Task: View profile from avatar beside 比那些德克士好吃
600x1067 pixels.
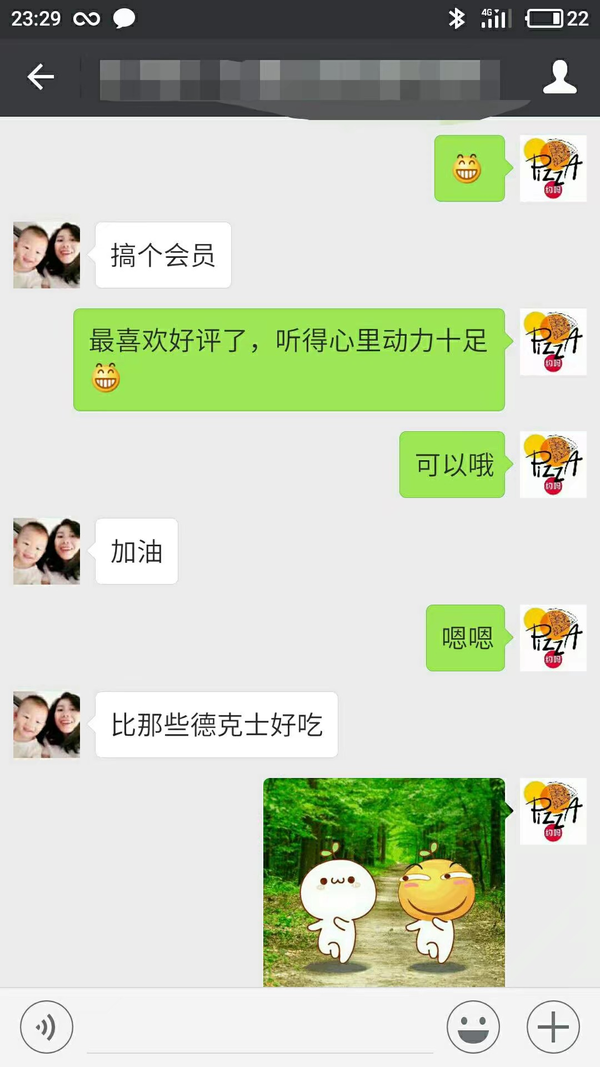Action: click(x=47, y=724)
